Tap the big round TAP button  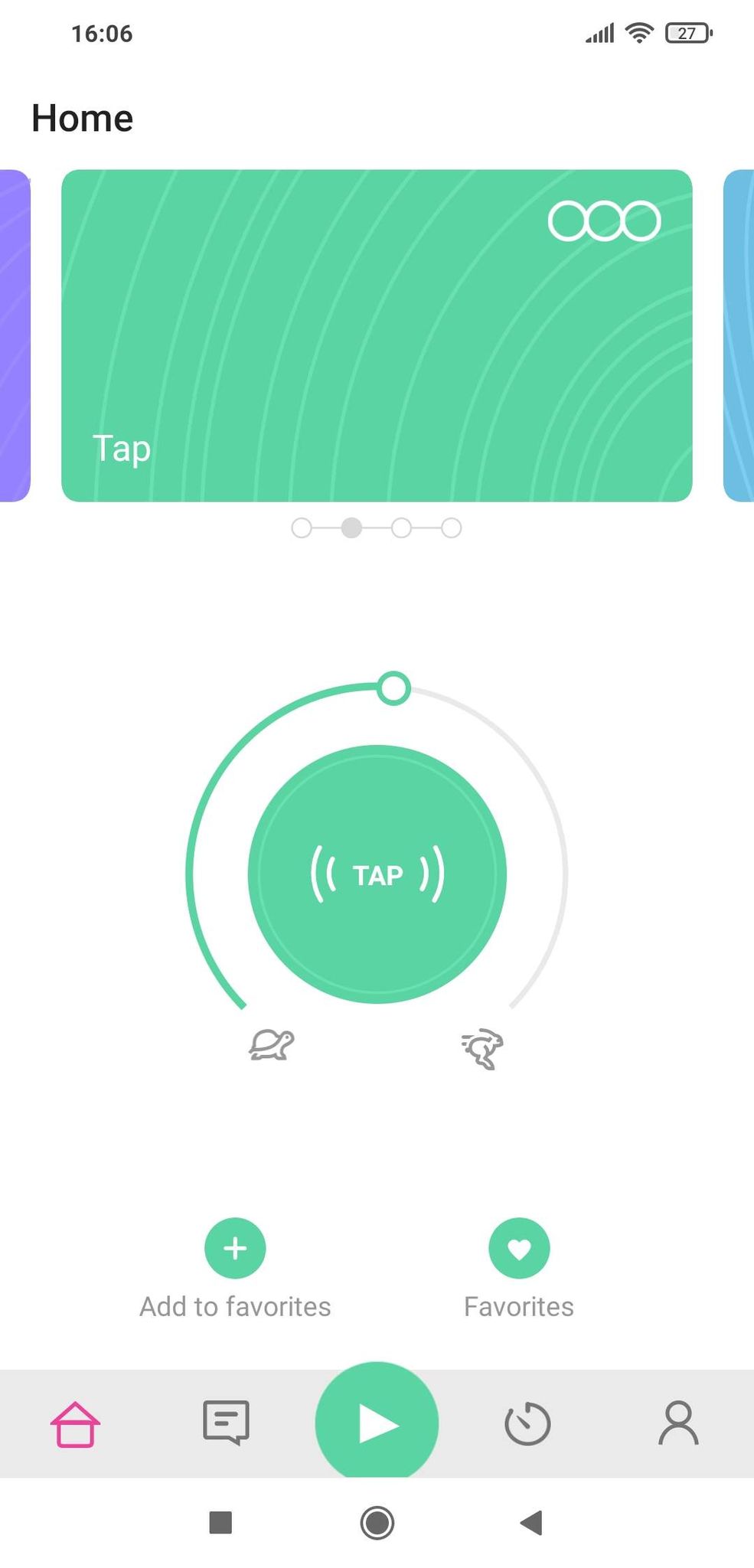[377, 874]
